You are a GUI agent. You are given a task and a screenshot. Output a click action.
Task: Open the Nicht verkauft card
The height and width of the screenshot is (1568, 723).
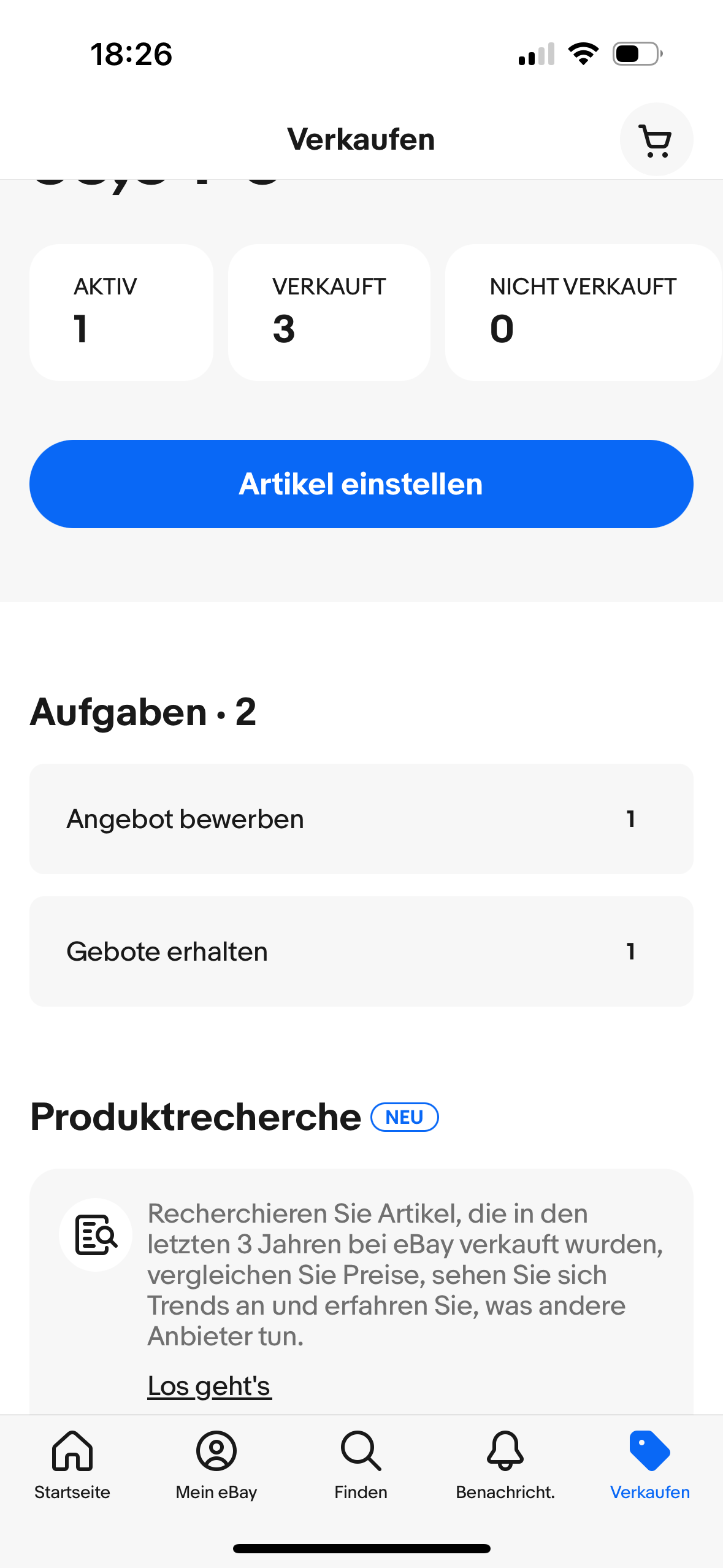click(x=583, y=312)
